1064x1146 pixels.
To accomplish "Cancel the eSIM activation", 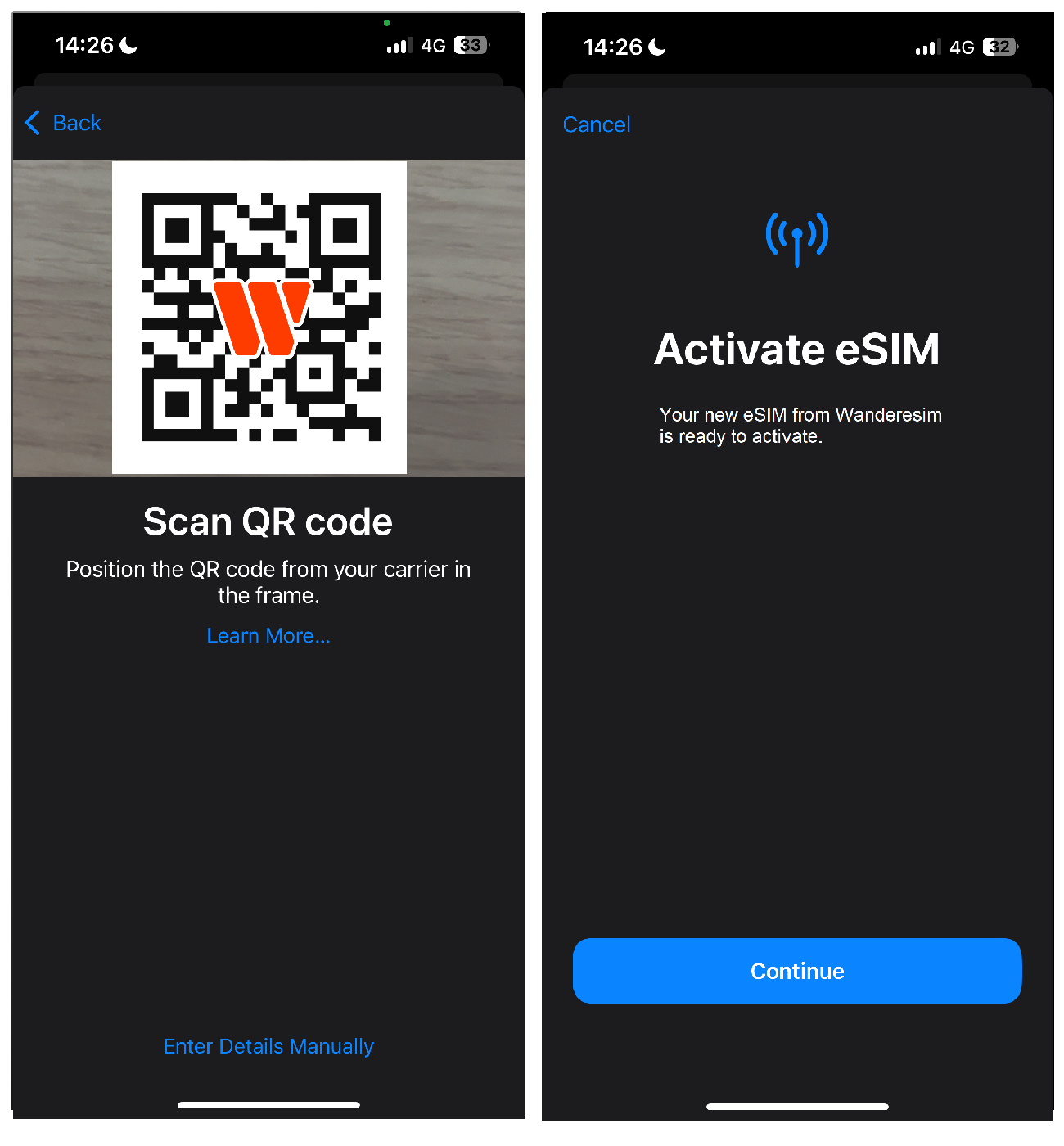I will click(597, 124).
